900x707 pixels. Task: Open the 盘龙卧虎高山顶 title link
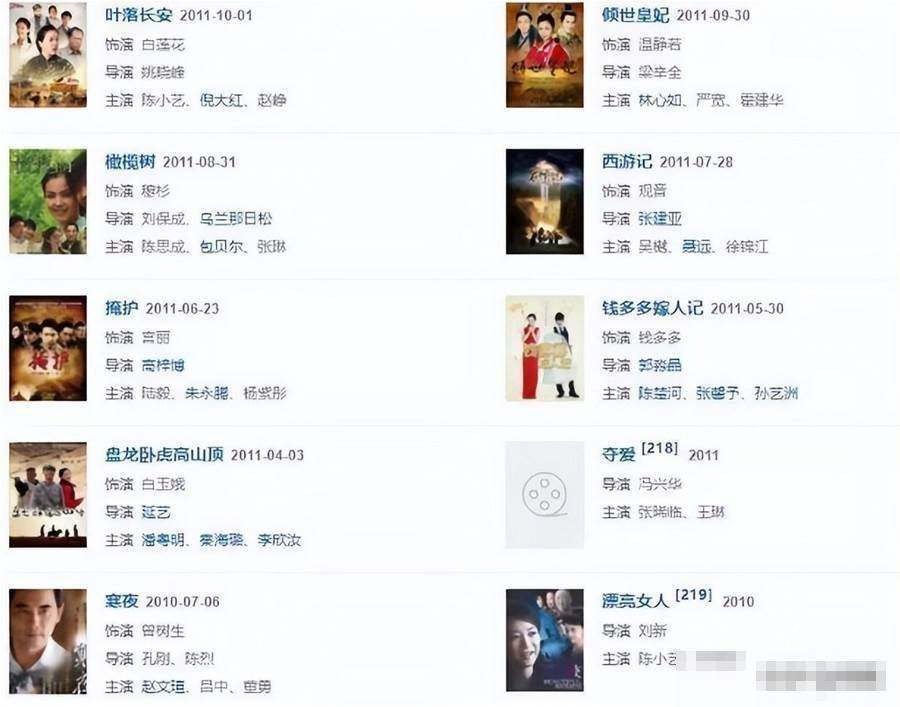coord(165,455)
